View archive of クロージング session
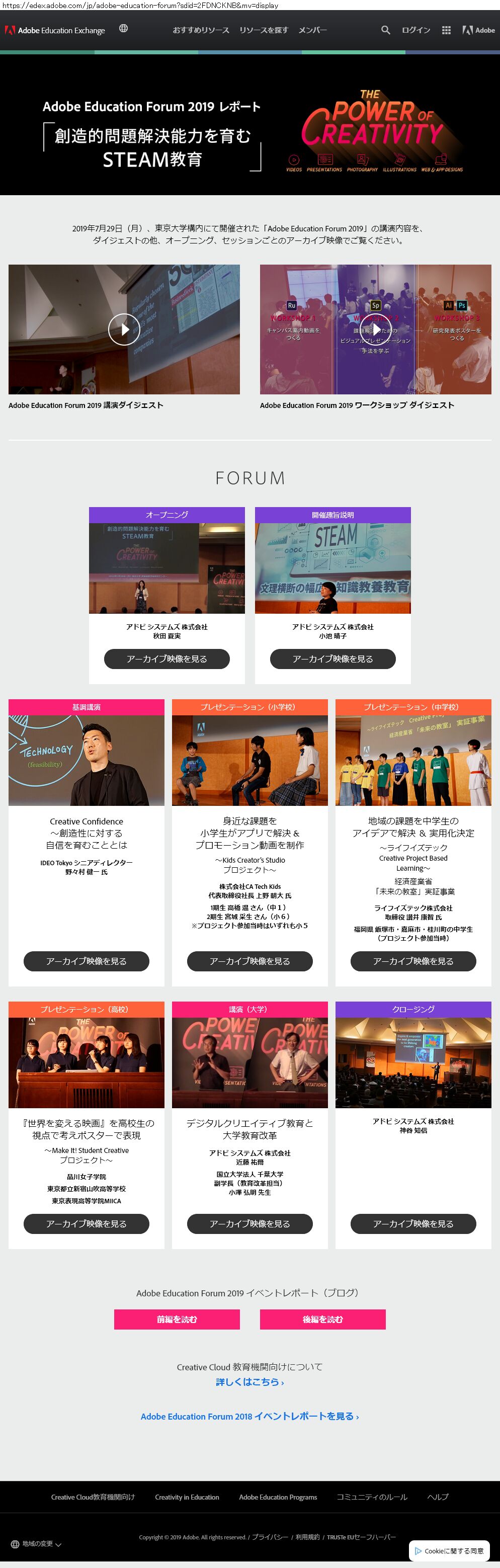The width and height of the screenshot is (500, 1568). (413, 1223)
